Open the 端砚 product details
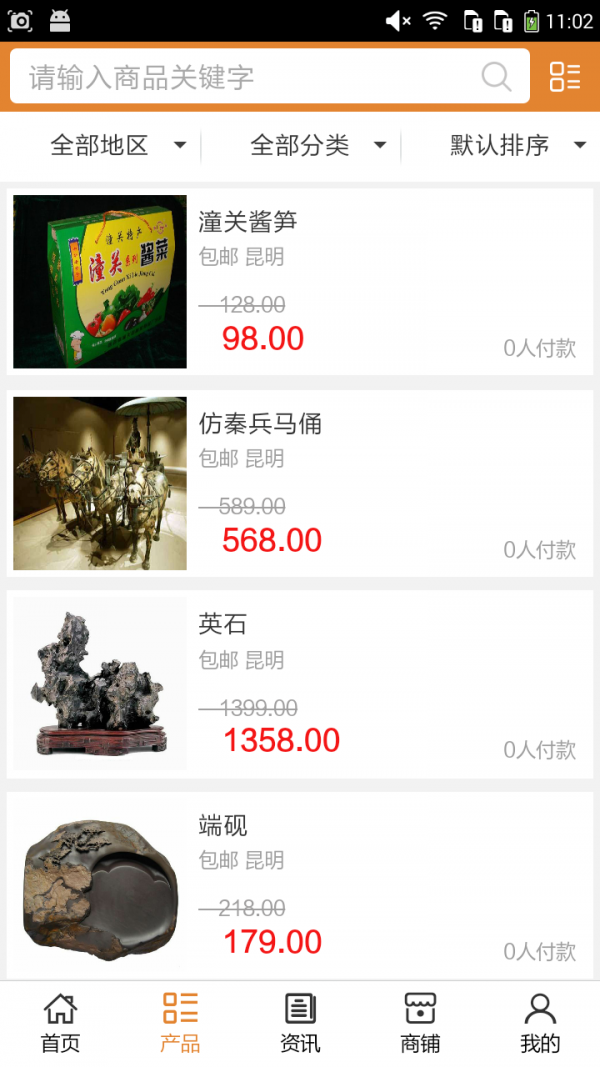Viewport: 600px width, 1067px height. [300, 886]
